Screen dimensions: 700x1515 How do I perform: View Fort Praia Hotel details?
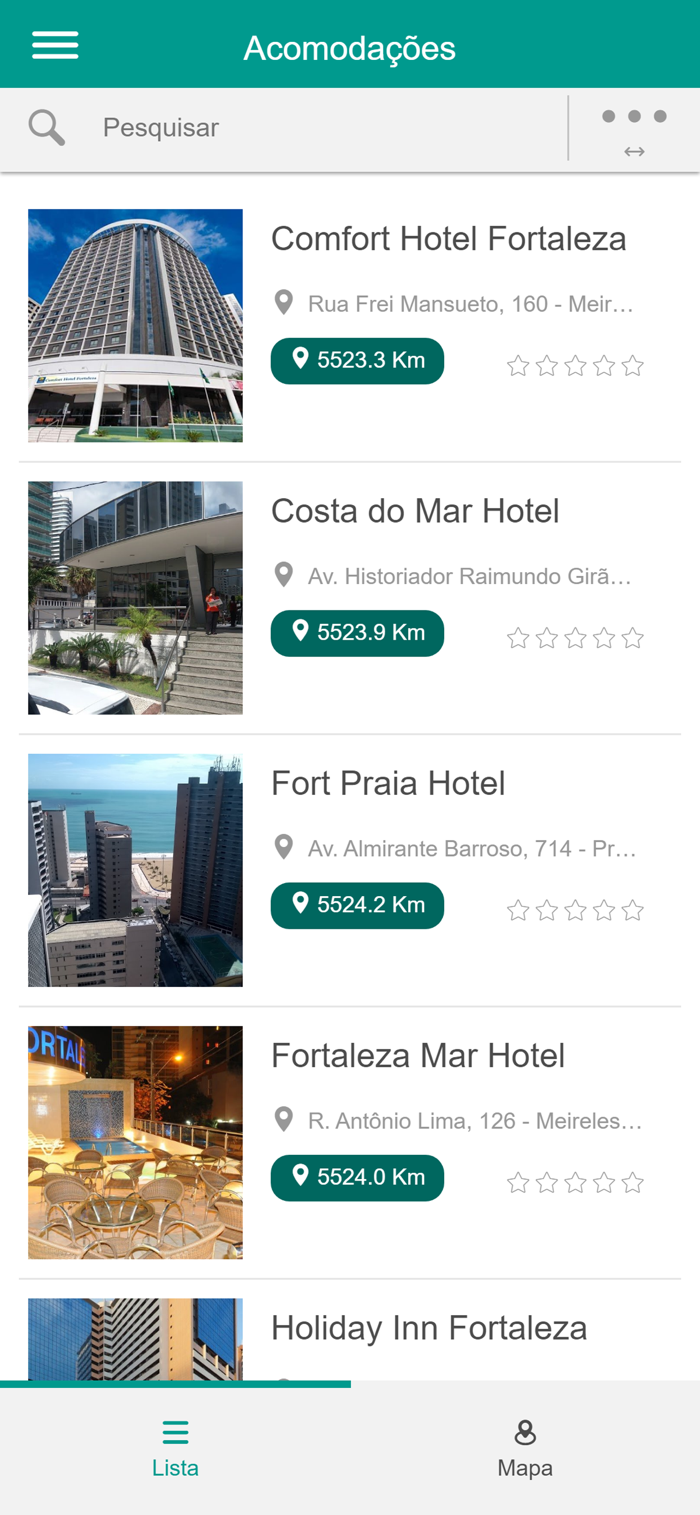[388, 783]
